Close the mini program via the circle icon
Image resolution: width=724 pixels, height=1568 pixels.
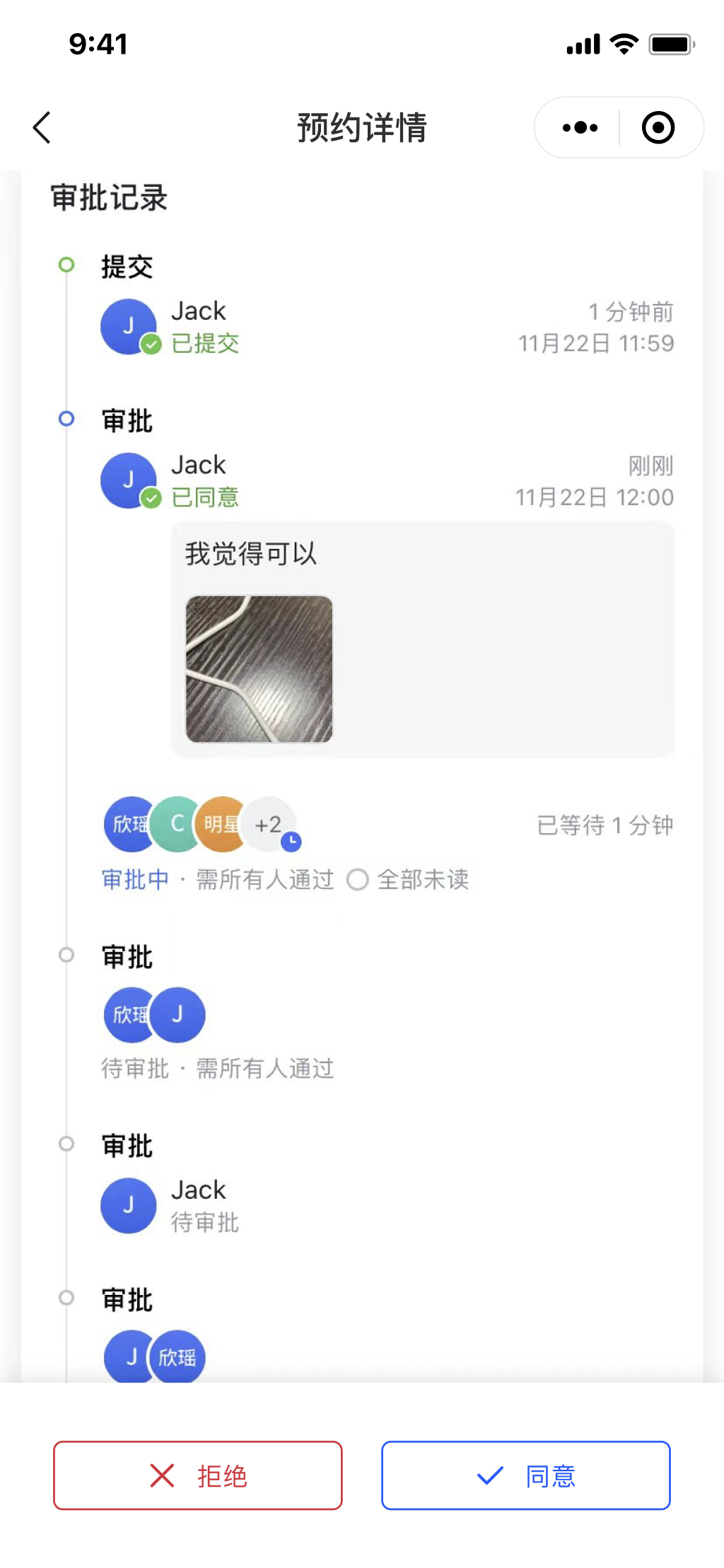[x=658, y=128]
